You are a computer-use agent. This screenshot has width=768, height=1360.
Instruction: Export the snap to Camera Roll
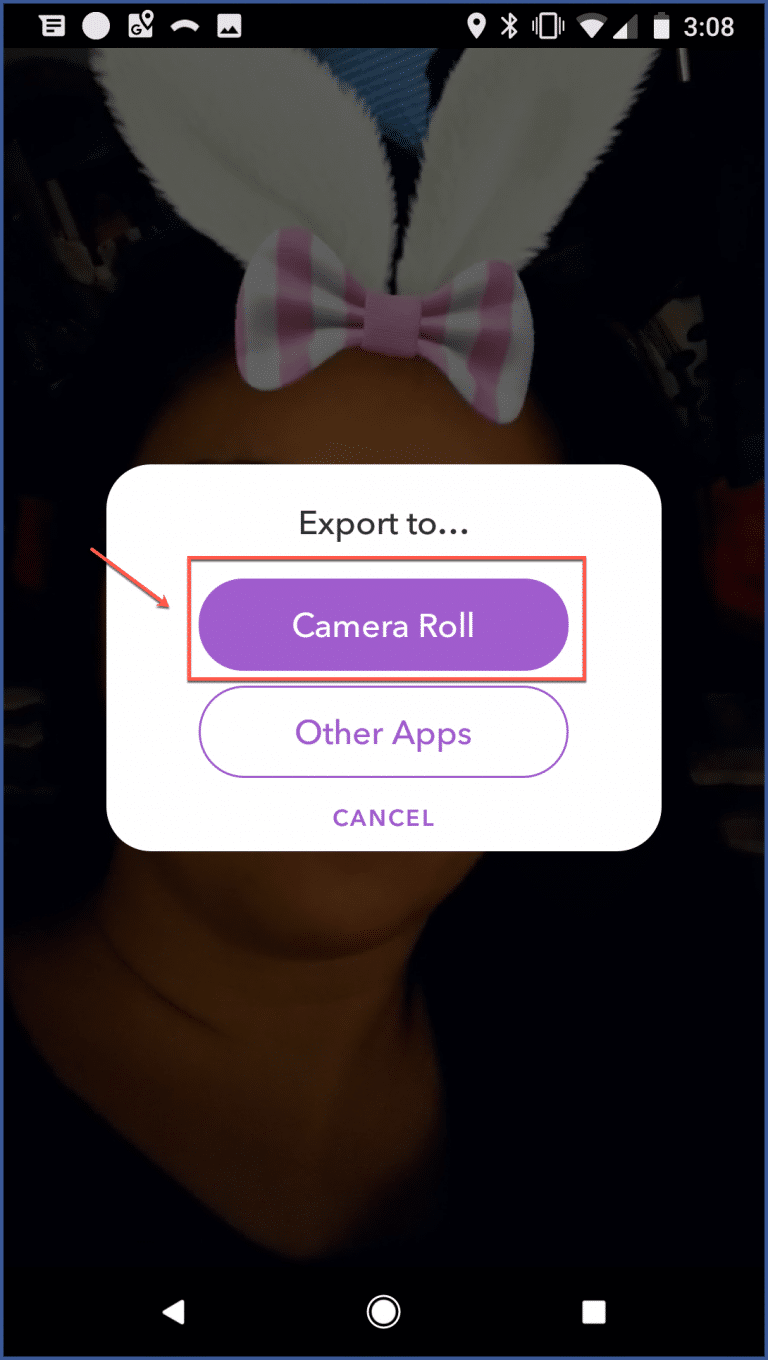(384, 625)
